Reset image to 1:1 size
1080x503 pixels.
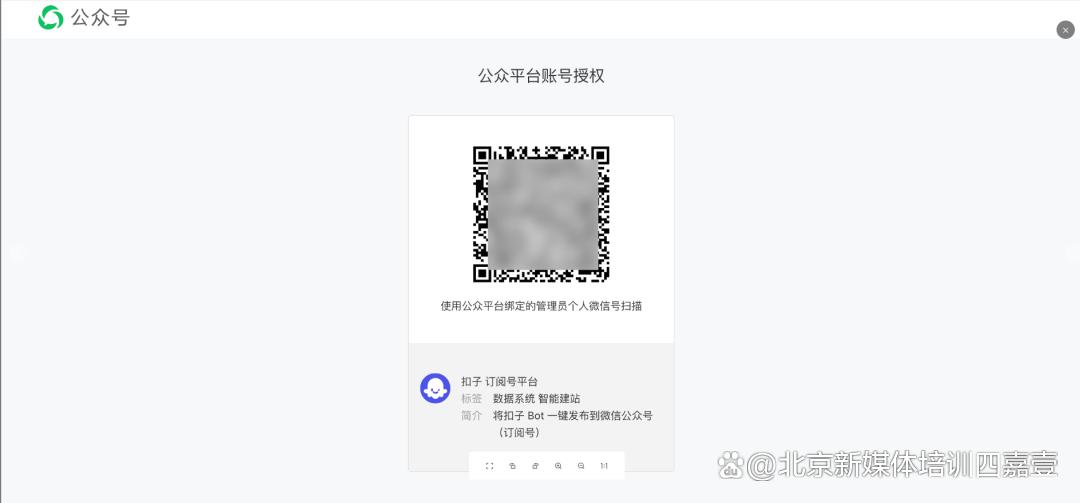pyautogui.click(x=604, y=466)
